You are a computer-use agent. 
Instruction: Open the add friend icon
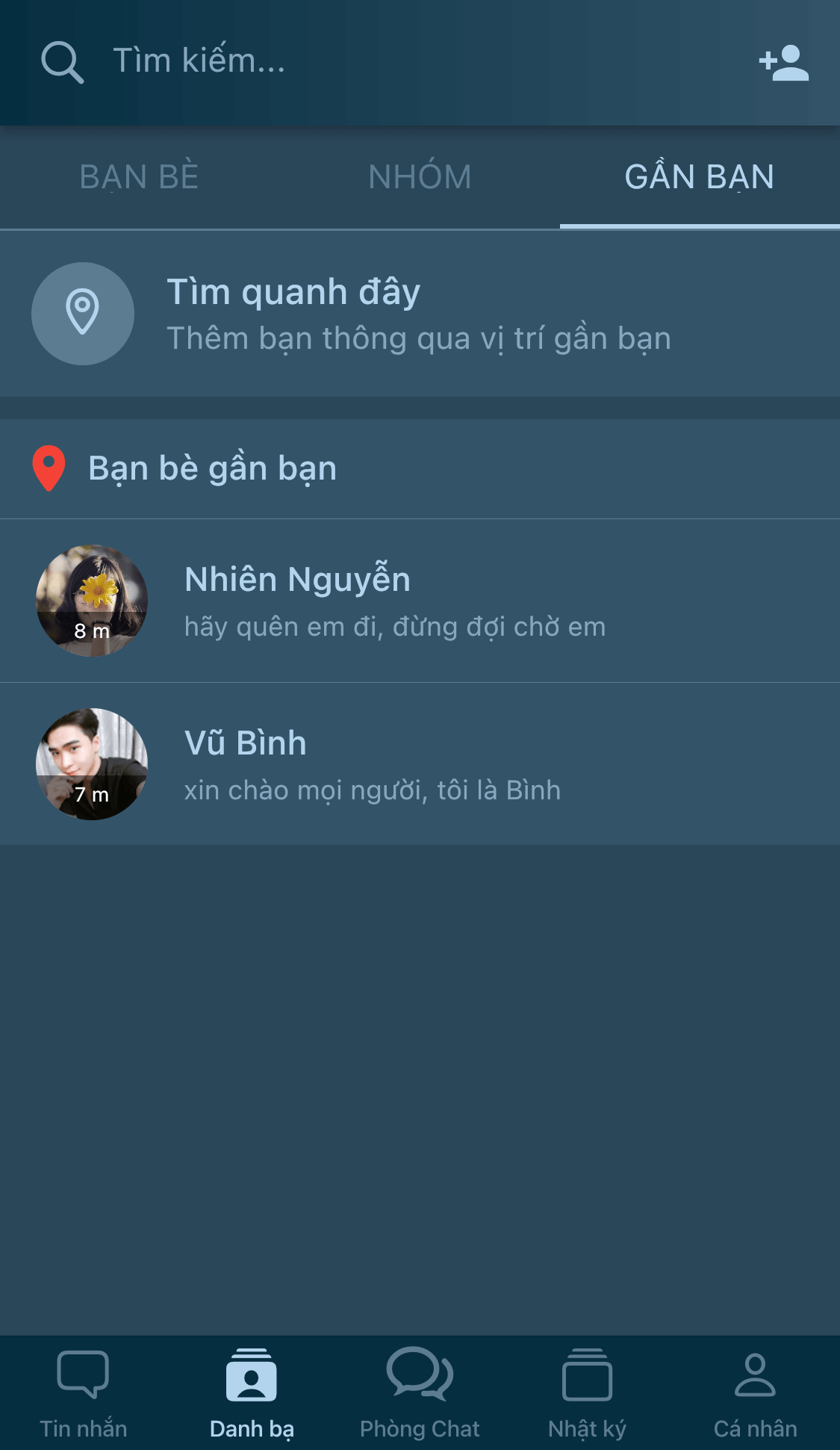[783, 63]
